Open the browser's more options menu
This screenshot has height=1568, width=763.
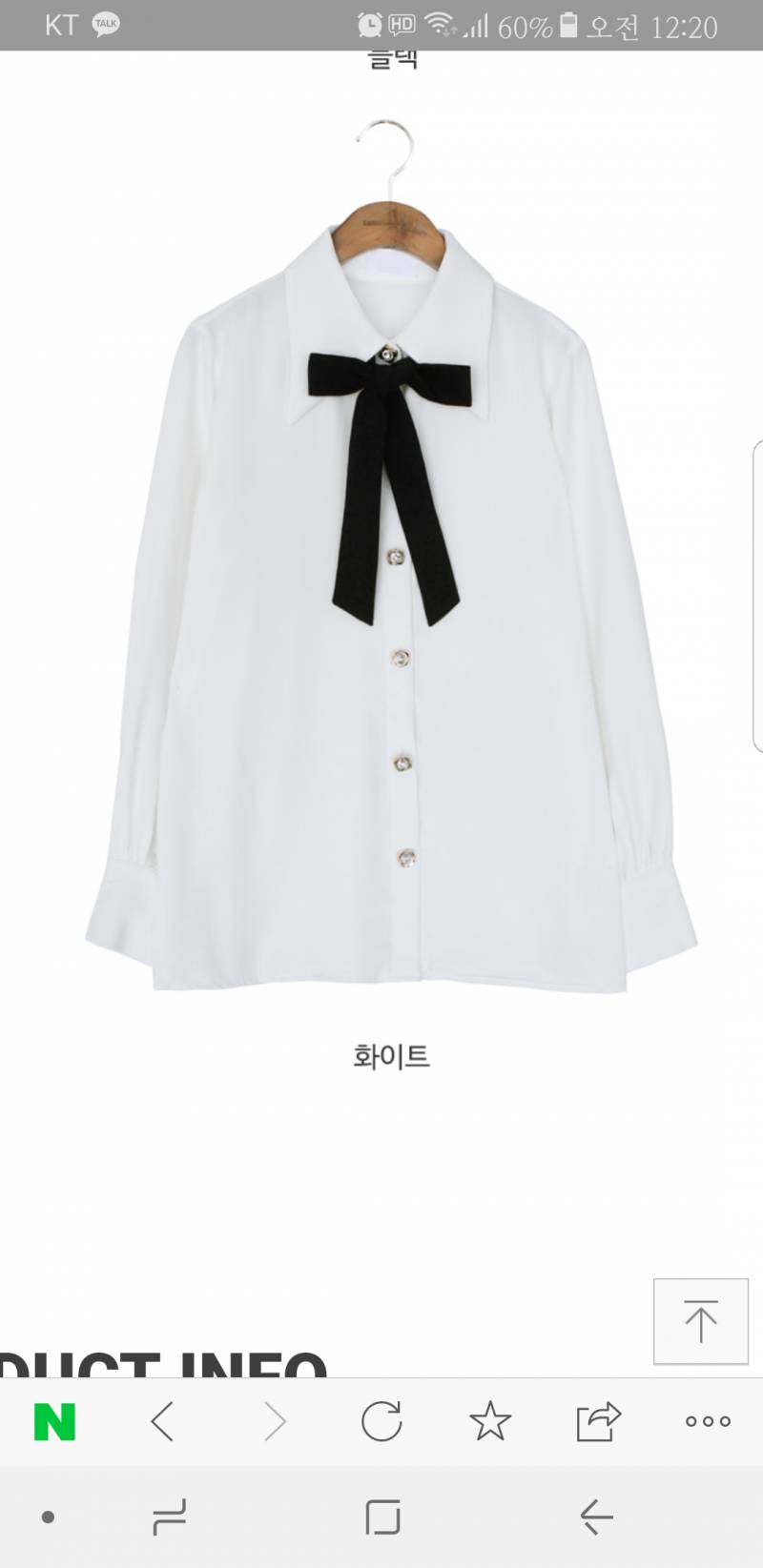(708, 1422)
